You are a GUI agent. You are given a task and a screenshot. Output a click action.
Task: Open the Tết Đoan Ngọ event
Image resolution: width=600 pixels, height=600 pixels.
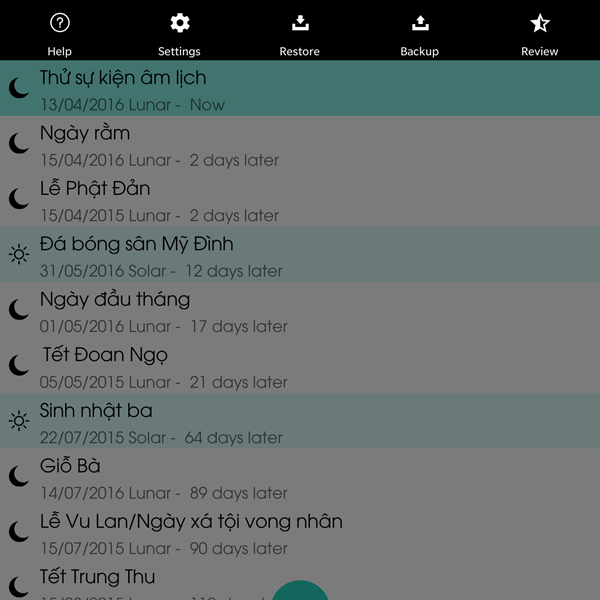[300, 367]
